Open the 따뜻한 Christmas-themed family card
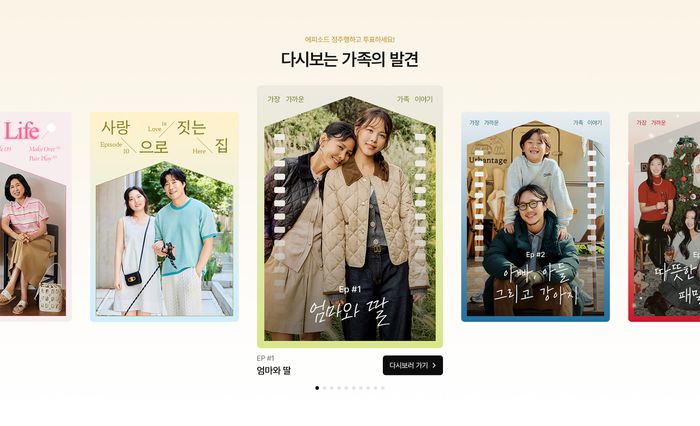 665,216
